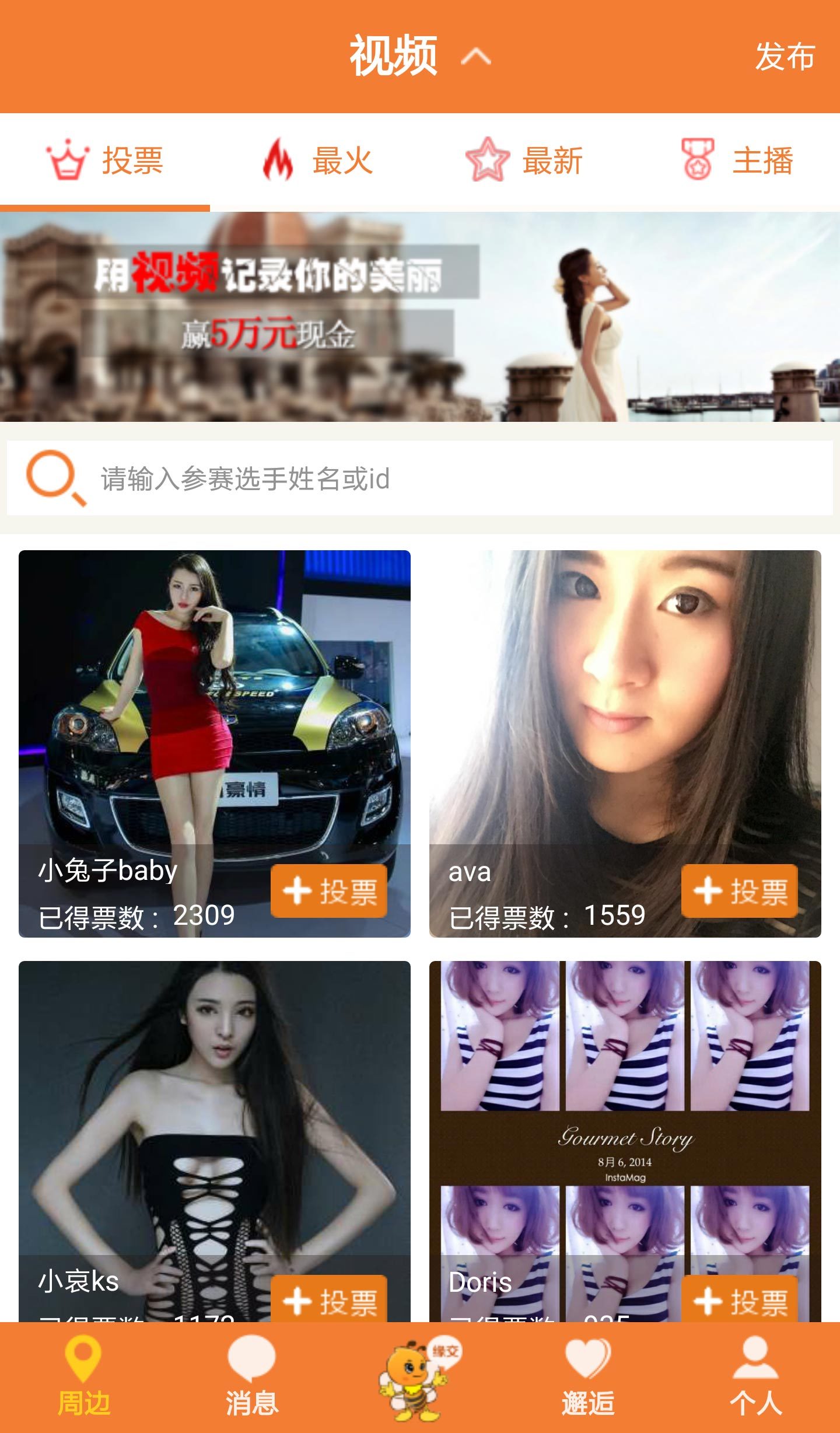Expand the 视频 title dropdown

pos(420,56)
